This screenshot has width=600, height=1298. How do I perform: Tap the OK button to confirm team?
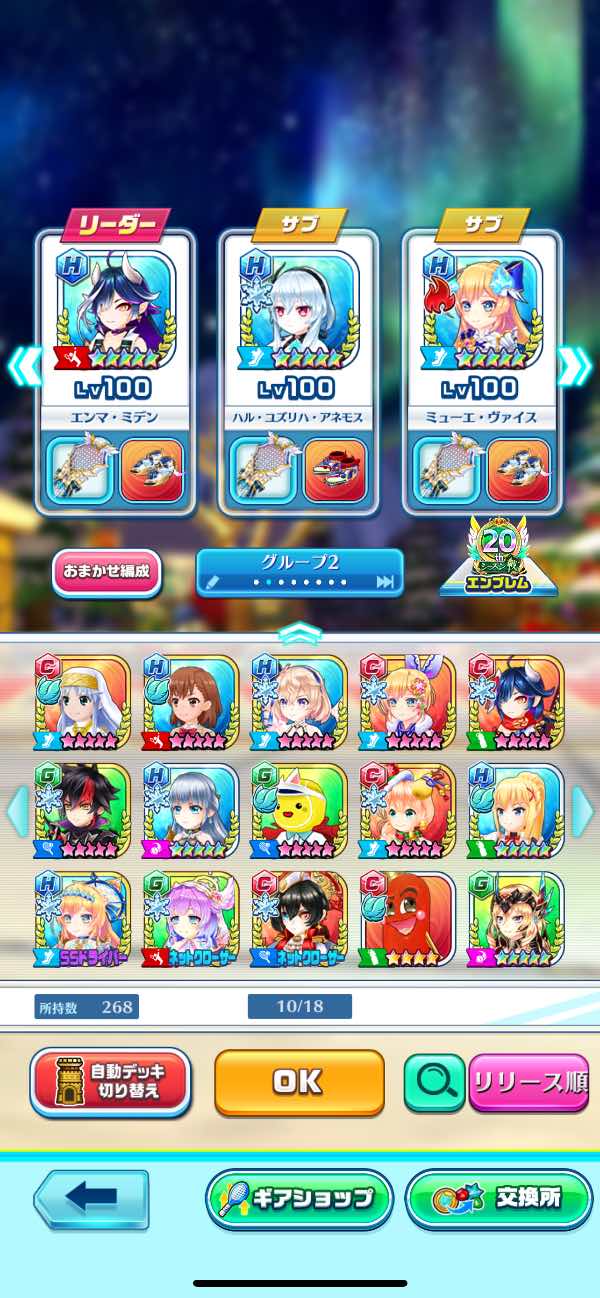299,1082
